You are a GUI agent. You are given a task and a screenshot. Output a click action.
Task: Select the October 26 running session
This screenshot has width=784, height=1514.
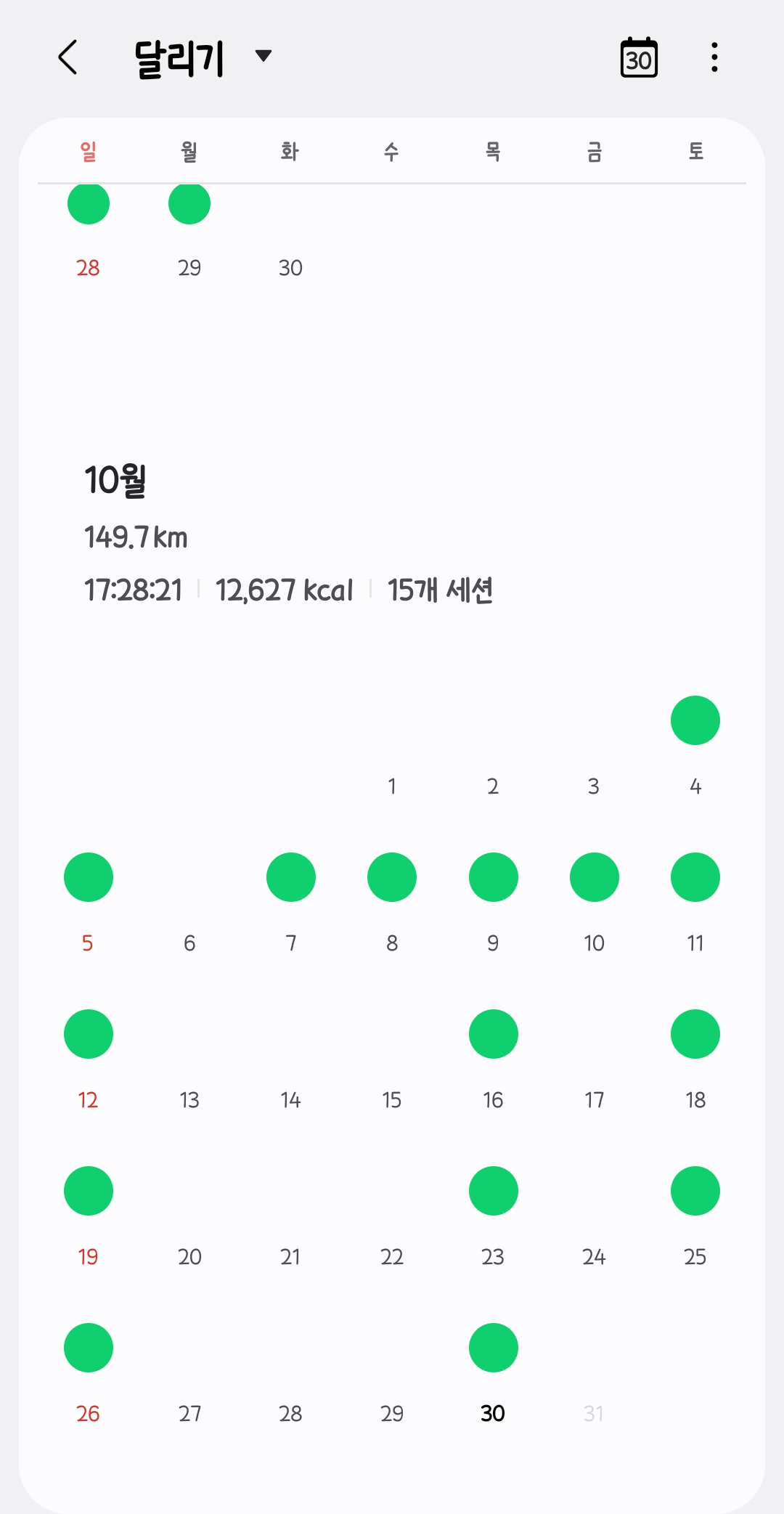[89, 1348]
